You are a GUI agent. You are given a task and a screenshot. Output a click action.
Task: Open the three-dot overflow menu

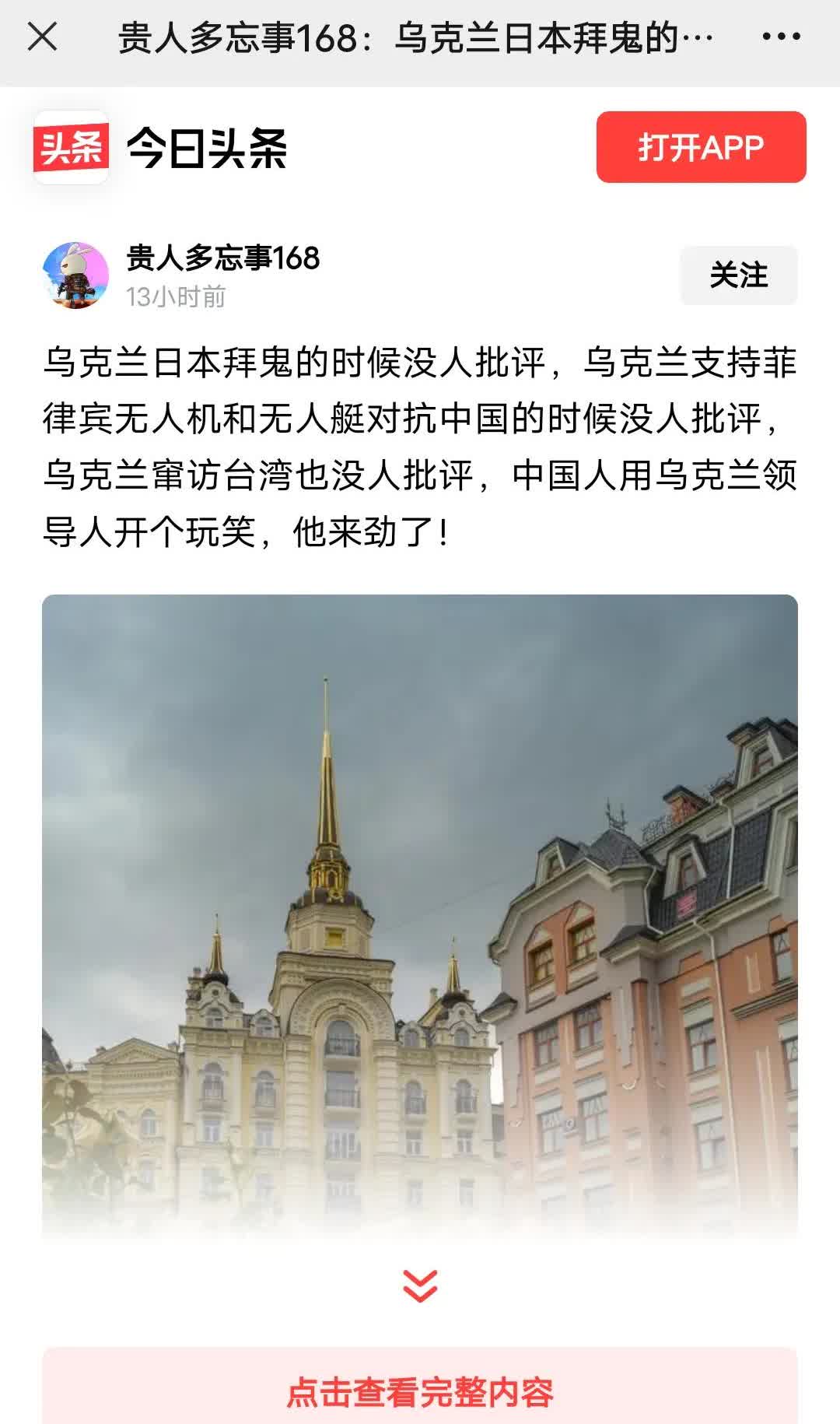781,37
